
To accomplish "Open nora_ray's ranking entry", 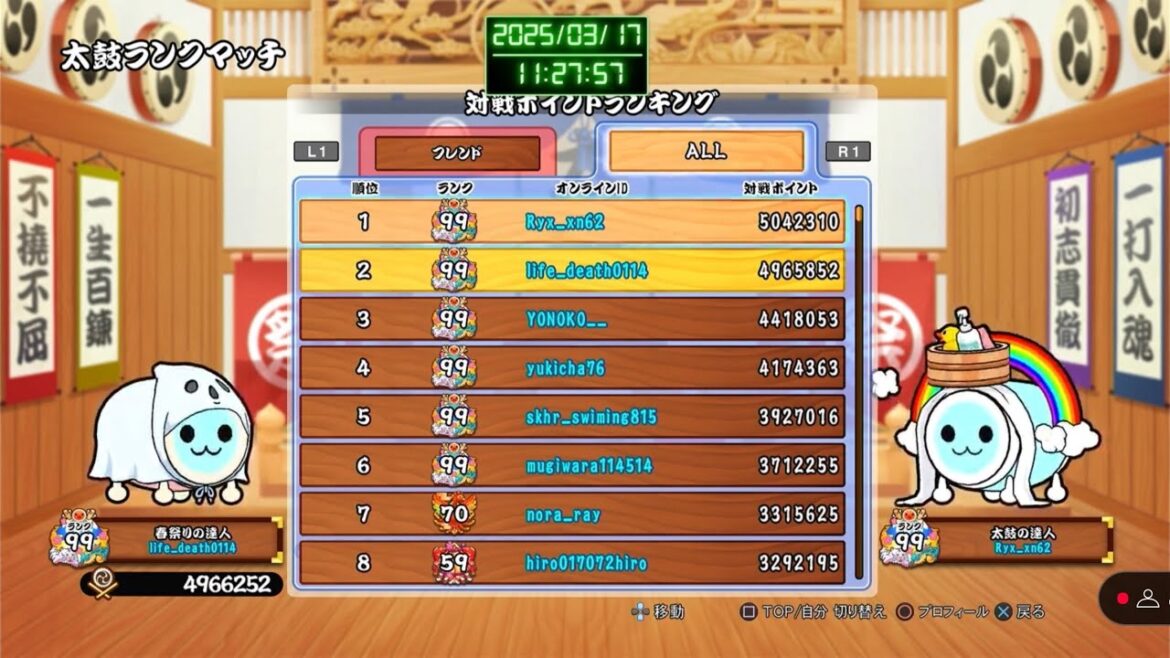I will click(x=572, y=515).
